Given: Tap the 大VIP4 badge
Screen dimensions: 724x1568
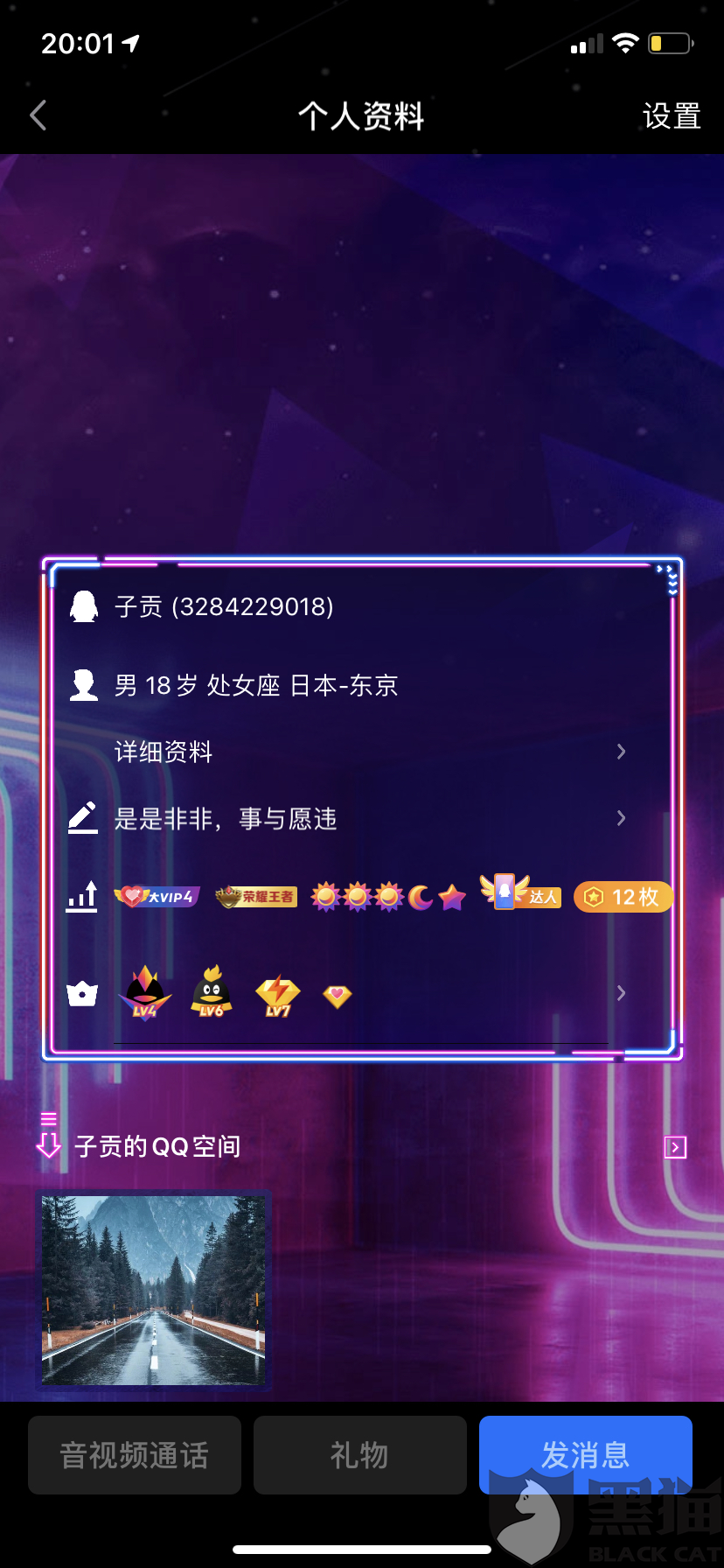Looking at the screenshot, I should [157, 896].
